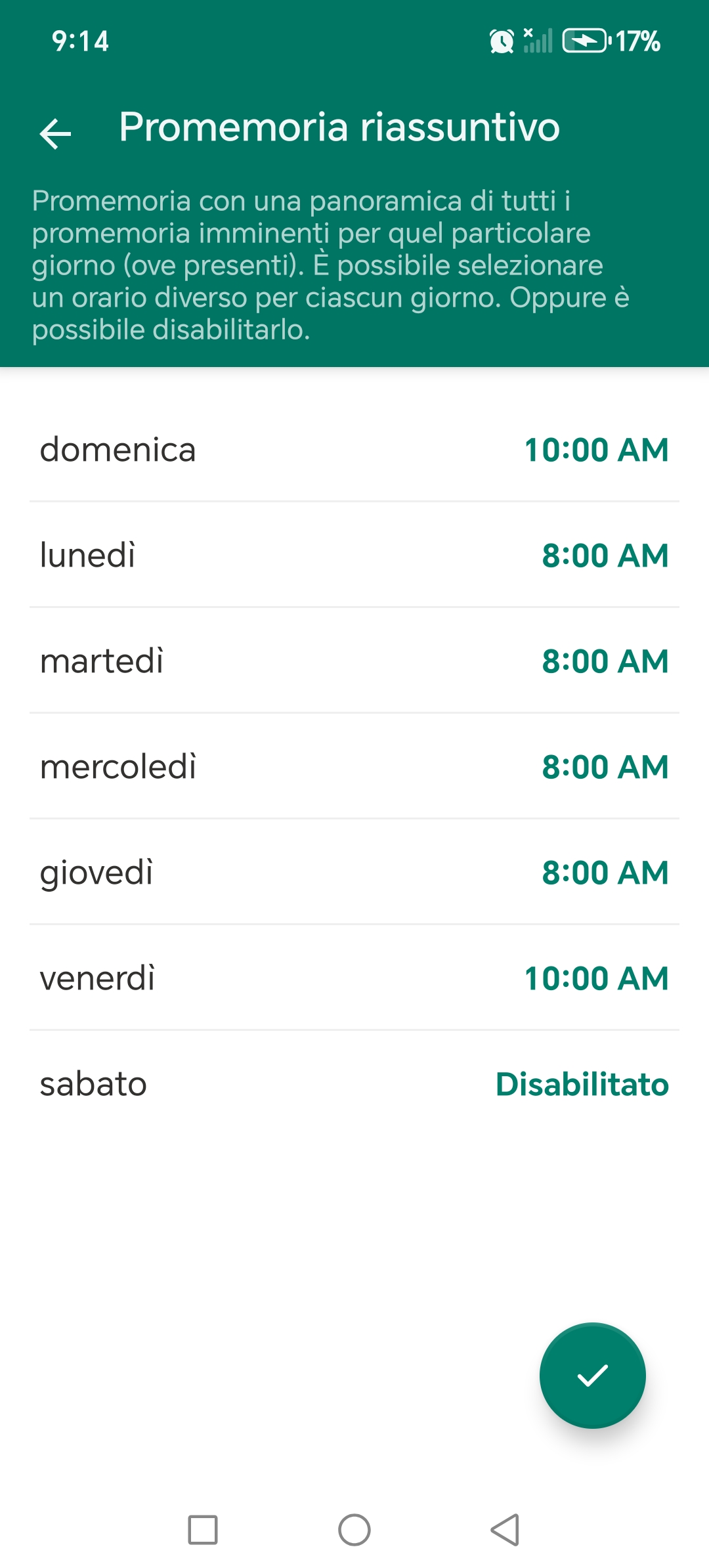709x1568 pixels.
Task: Confirm settings with the checkmark button
Action: tap(592, 1376)
